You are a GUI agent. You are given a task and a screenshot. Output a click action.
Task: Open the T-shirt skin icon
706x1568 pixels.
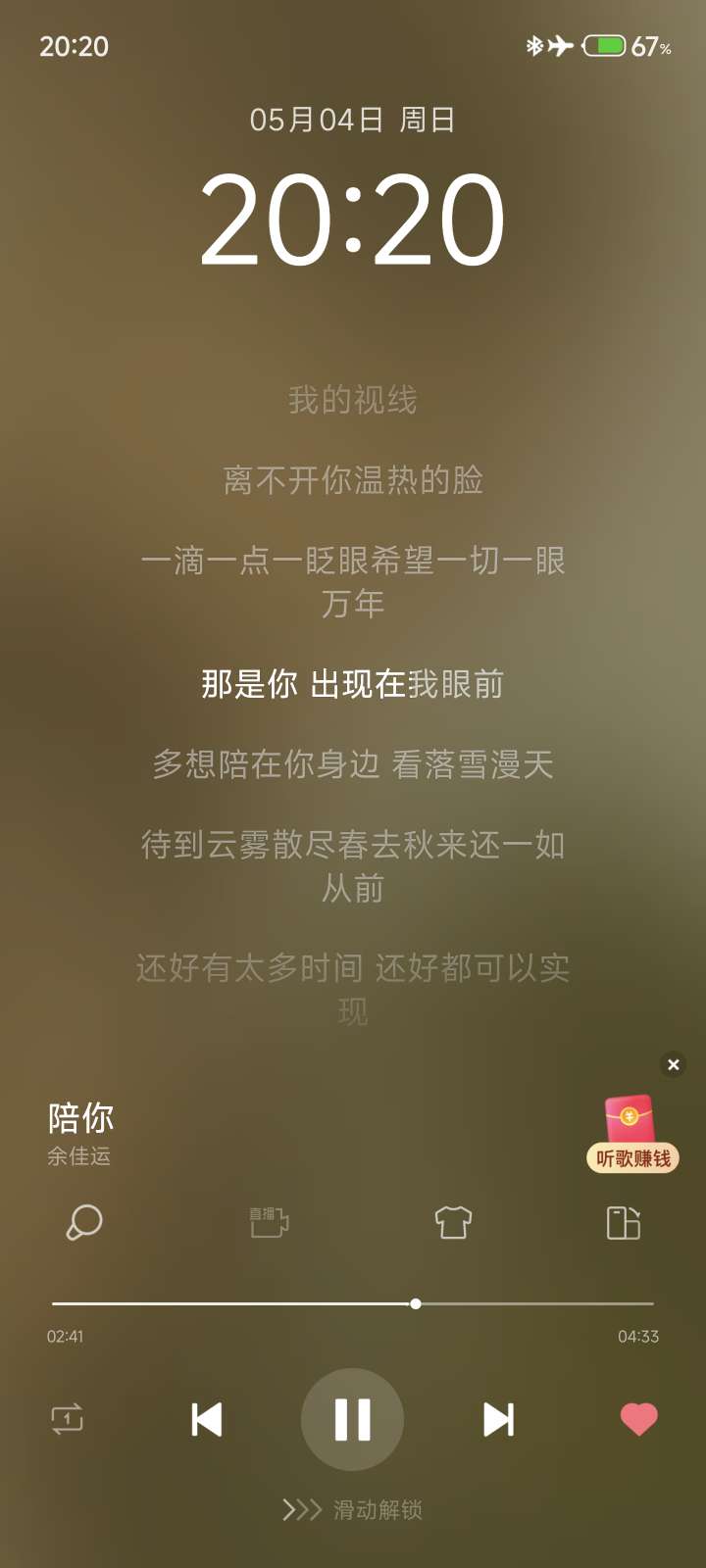tap(453, 1222)
